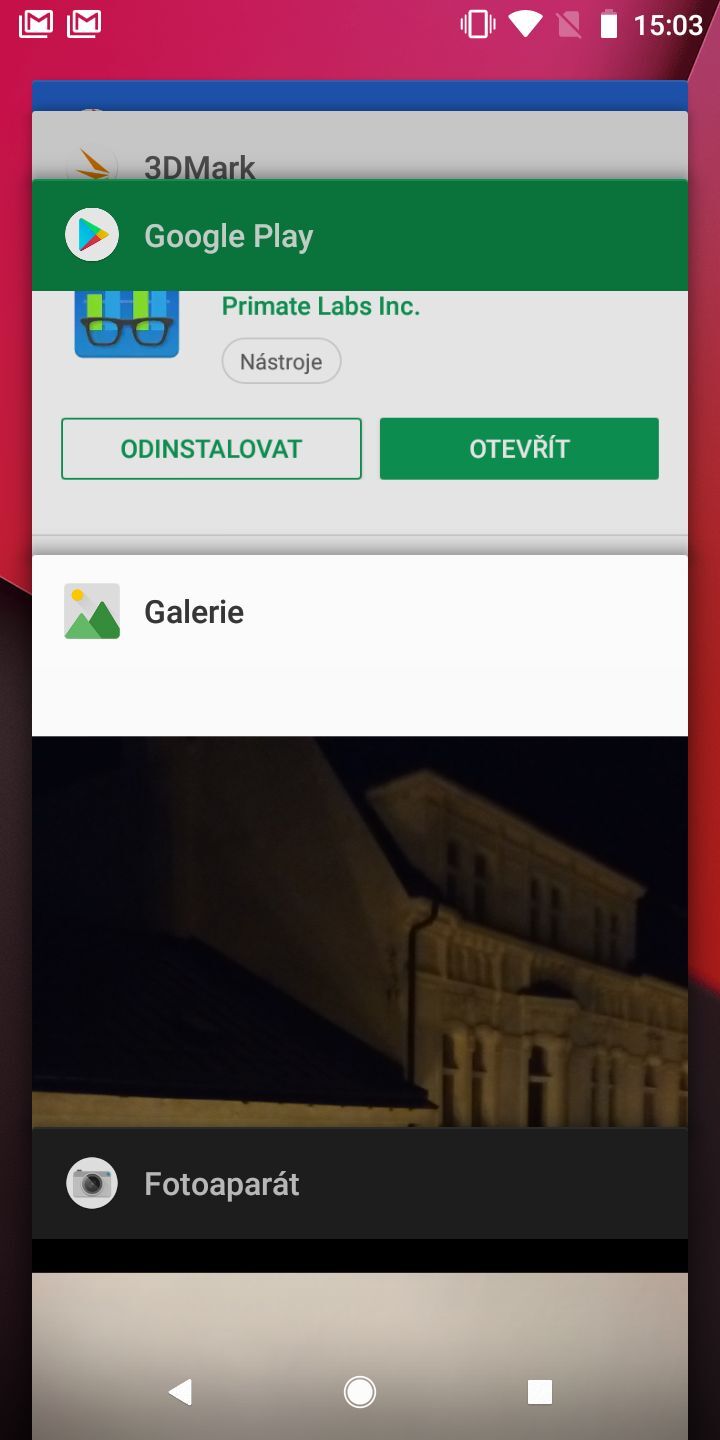Tap the Google Play icon in the green card header
The width and height of the screenshot is (720, 1440).
coord(91,234)
